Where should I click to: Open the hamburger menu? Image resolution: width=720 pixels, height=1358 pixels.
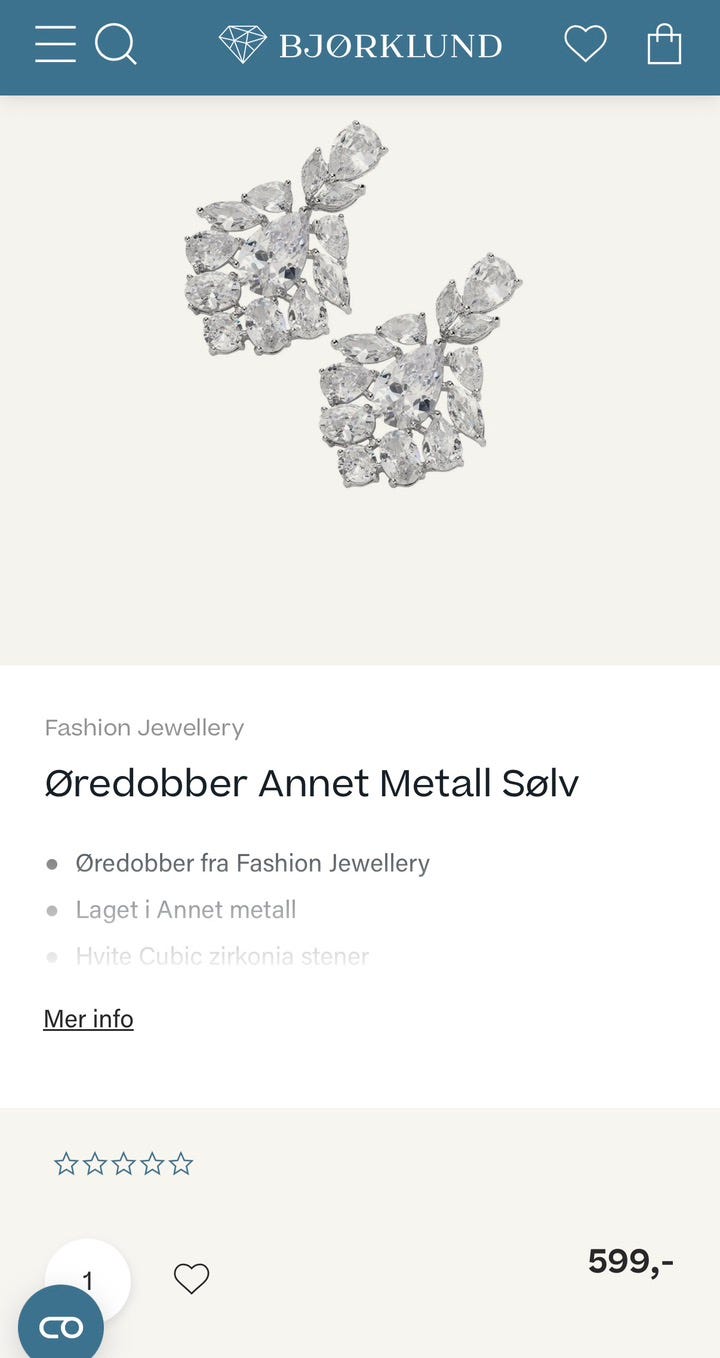click(x=55, y=45)
